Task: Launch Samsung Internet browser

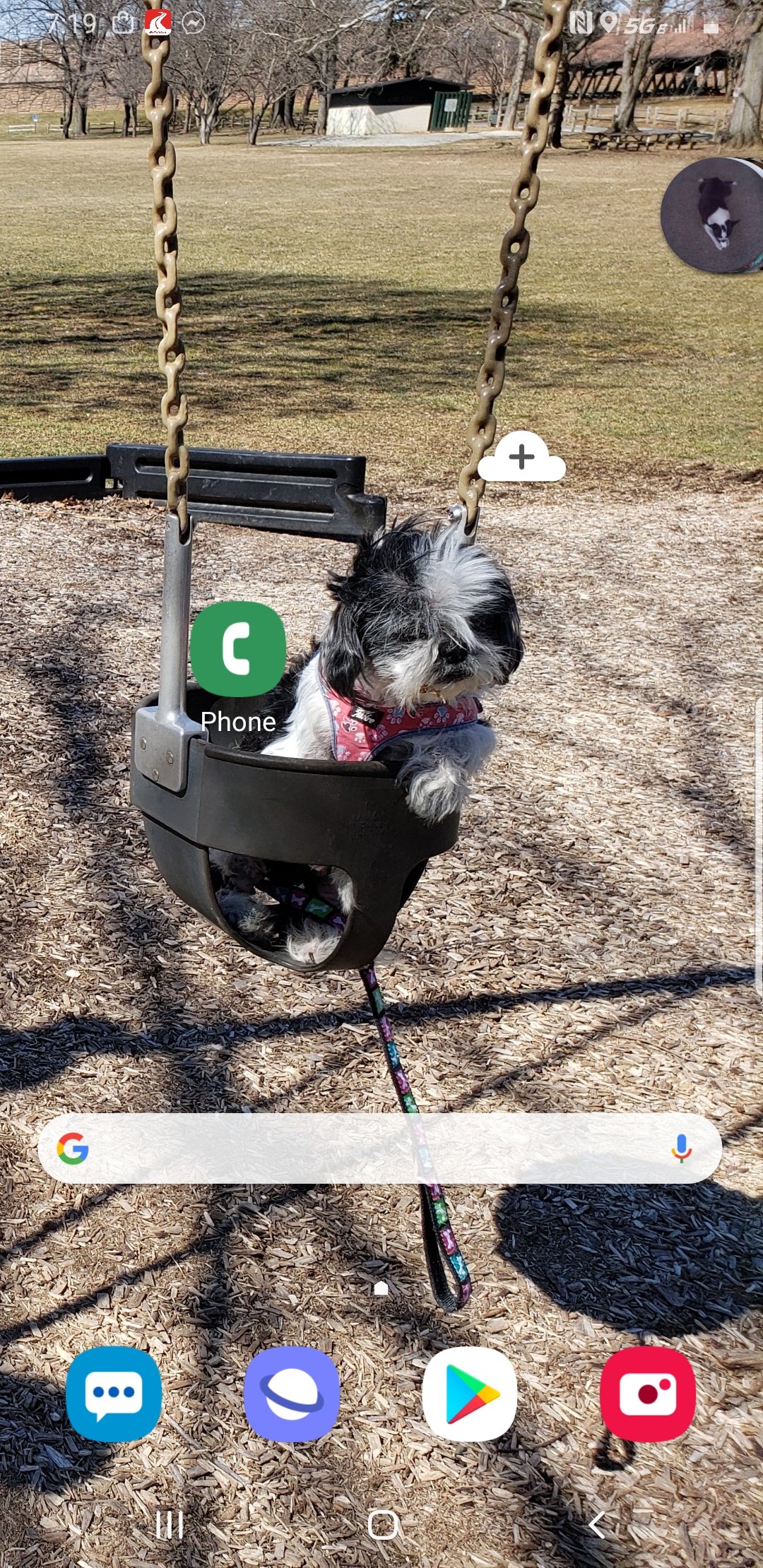Action: pos(292,1394)
